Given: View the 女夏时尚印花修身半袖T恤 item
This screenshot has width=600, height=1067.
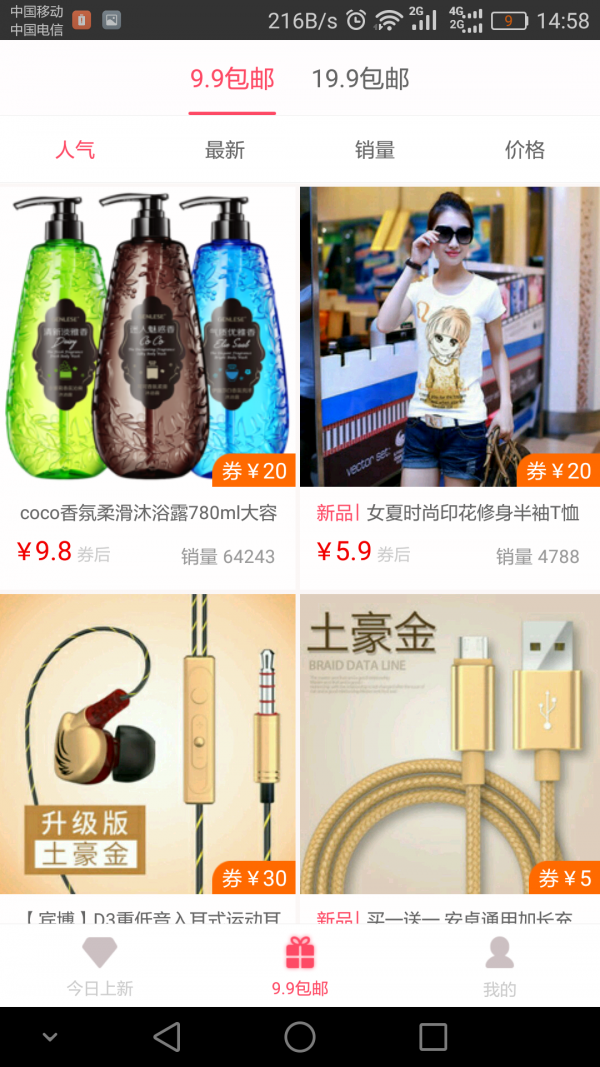Looking at the screenshot, I should tap(450, 340).
